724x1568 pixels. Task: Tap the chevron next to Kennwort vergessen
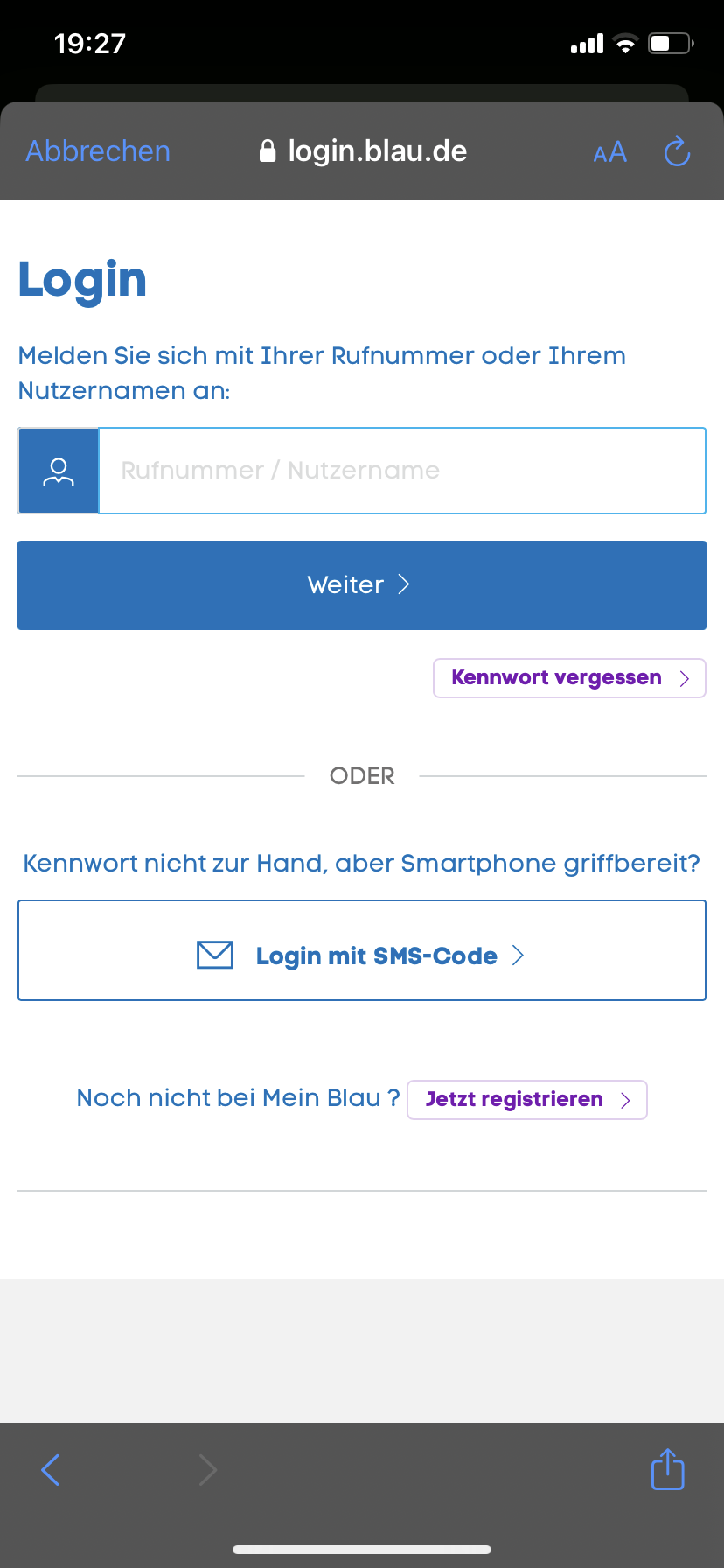tap(686, 677)
